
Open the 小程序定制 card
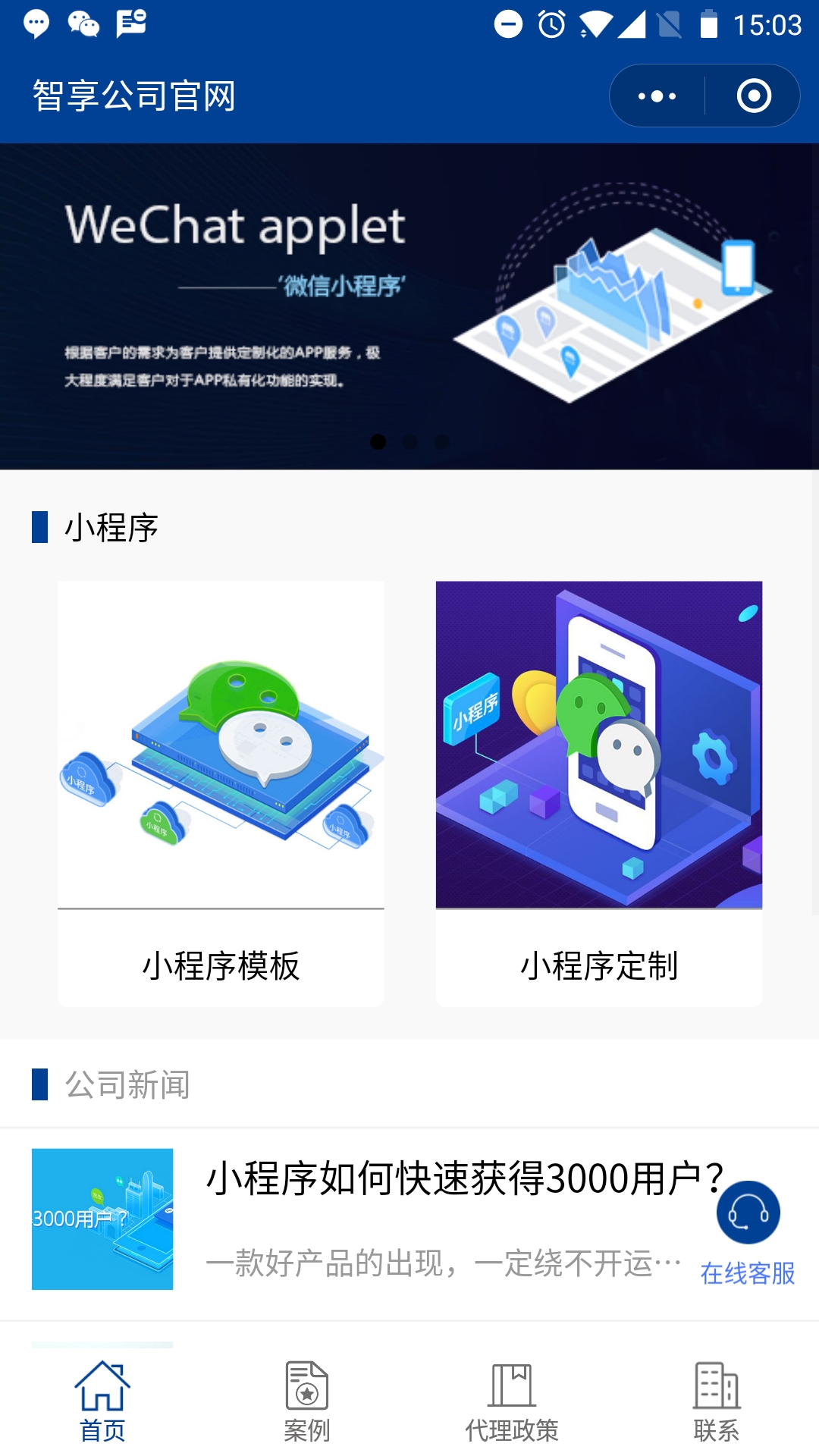tap(598, 793)
